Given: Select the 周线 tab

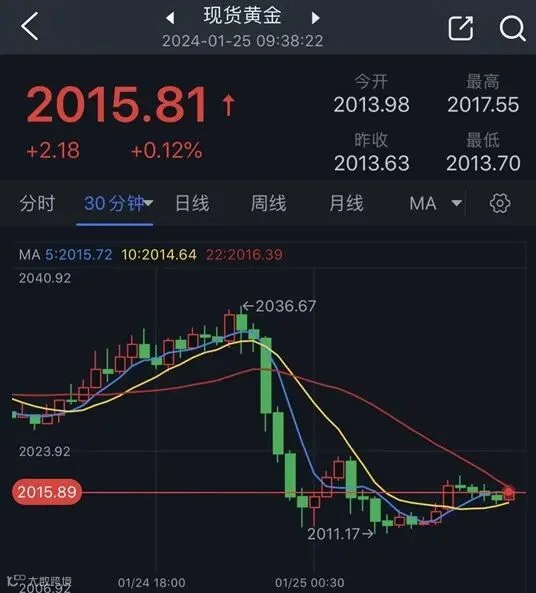Looking at the screenshot, I should coord(269,203).
